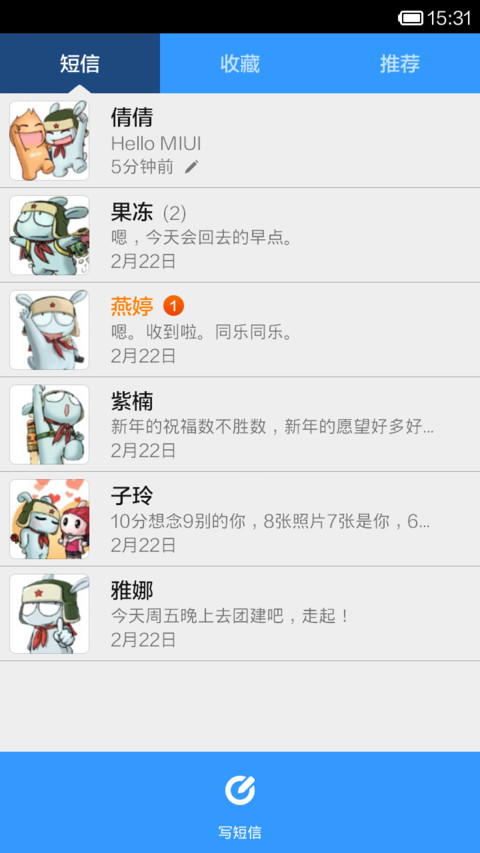480x853 pixels.
Task: Switch to the 推荐 tab
Action: [400, 64]
